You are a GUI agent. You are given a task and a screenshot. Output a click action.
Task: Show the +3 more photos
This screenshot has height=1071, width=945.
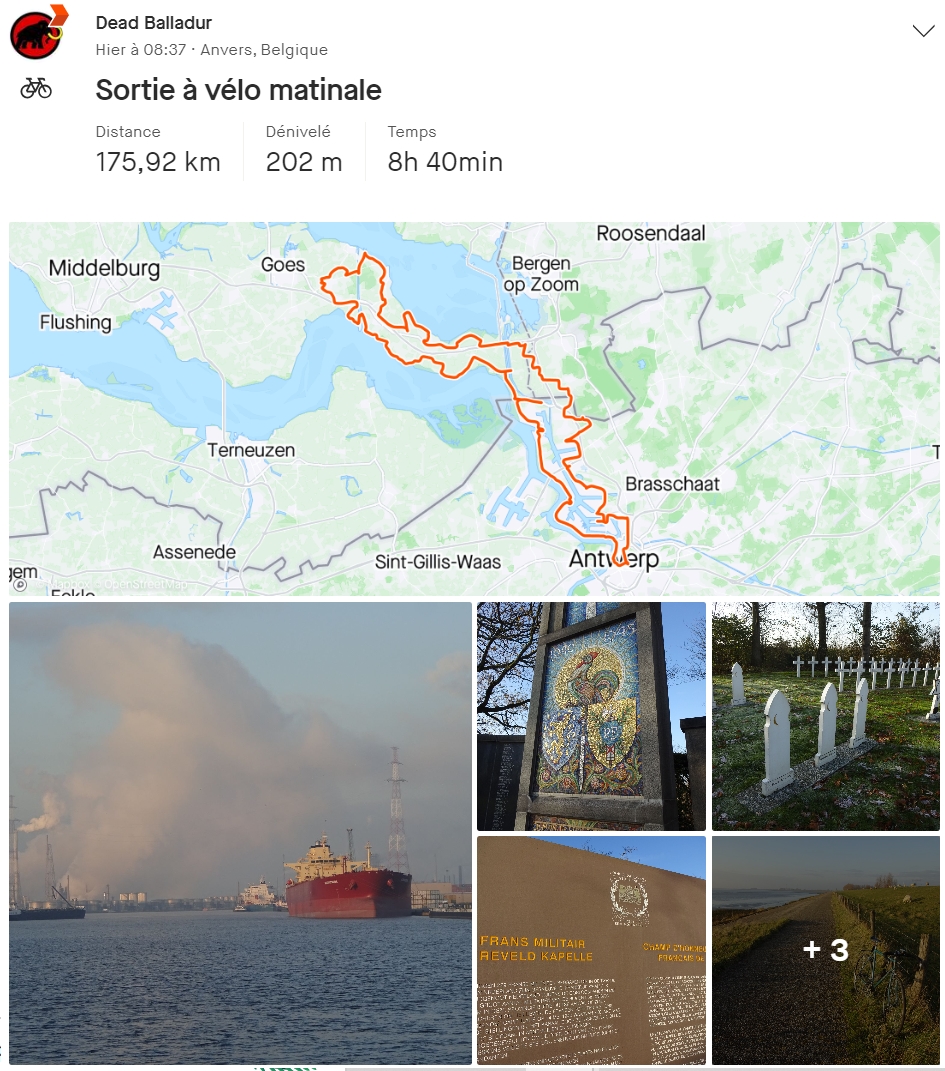(825, 950)
